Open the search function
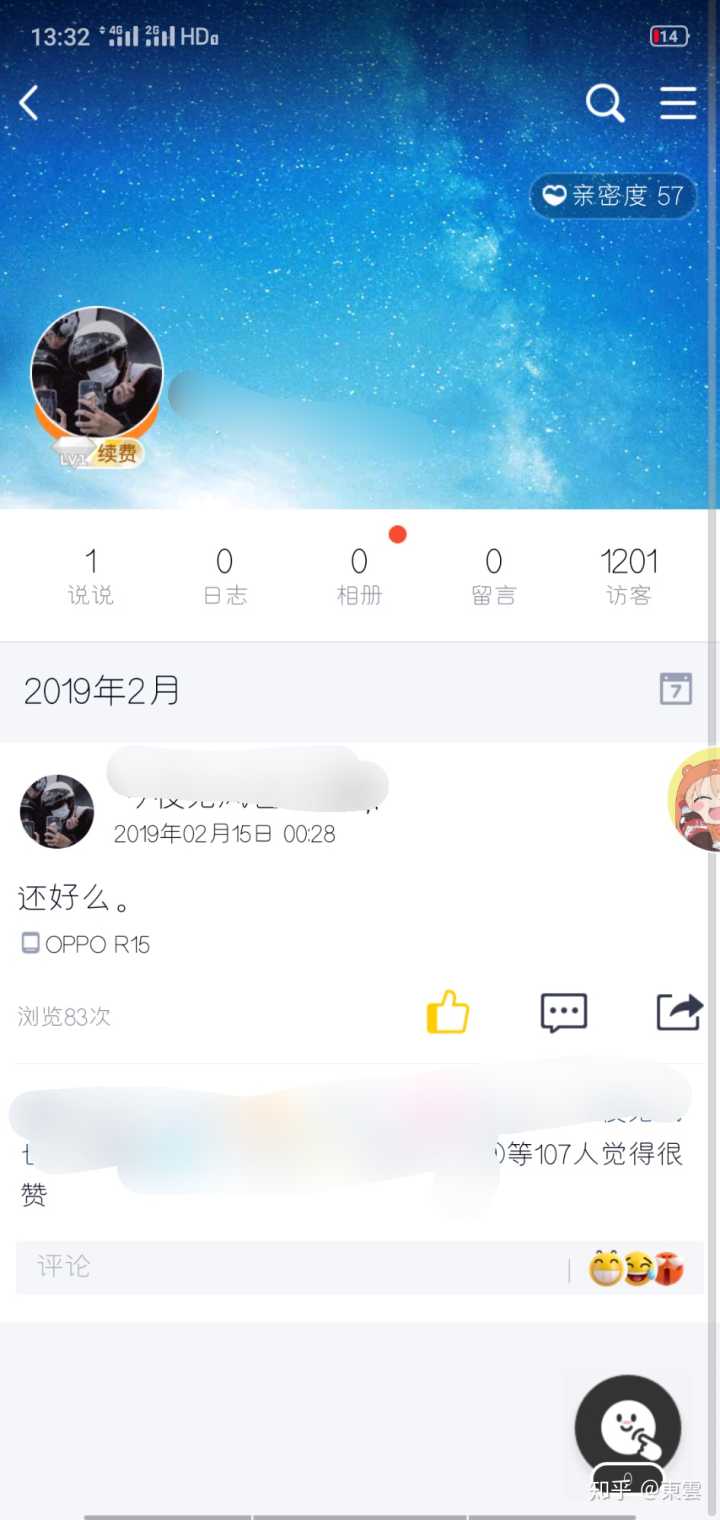The width and height of the screenshot is (720, 1520). point(605,102)
